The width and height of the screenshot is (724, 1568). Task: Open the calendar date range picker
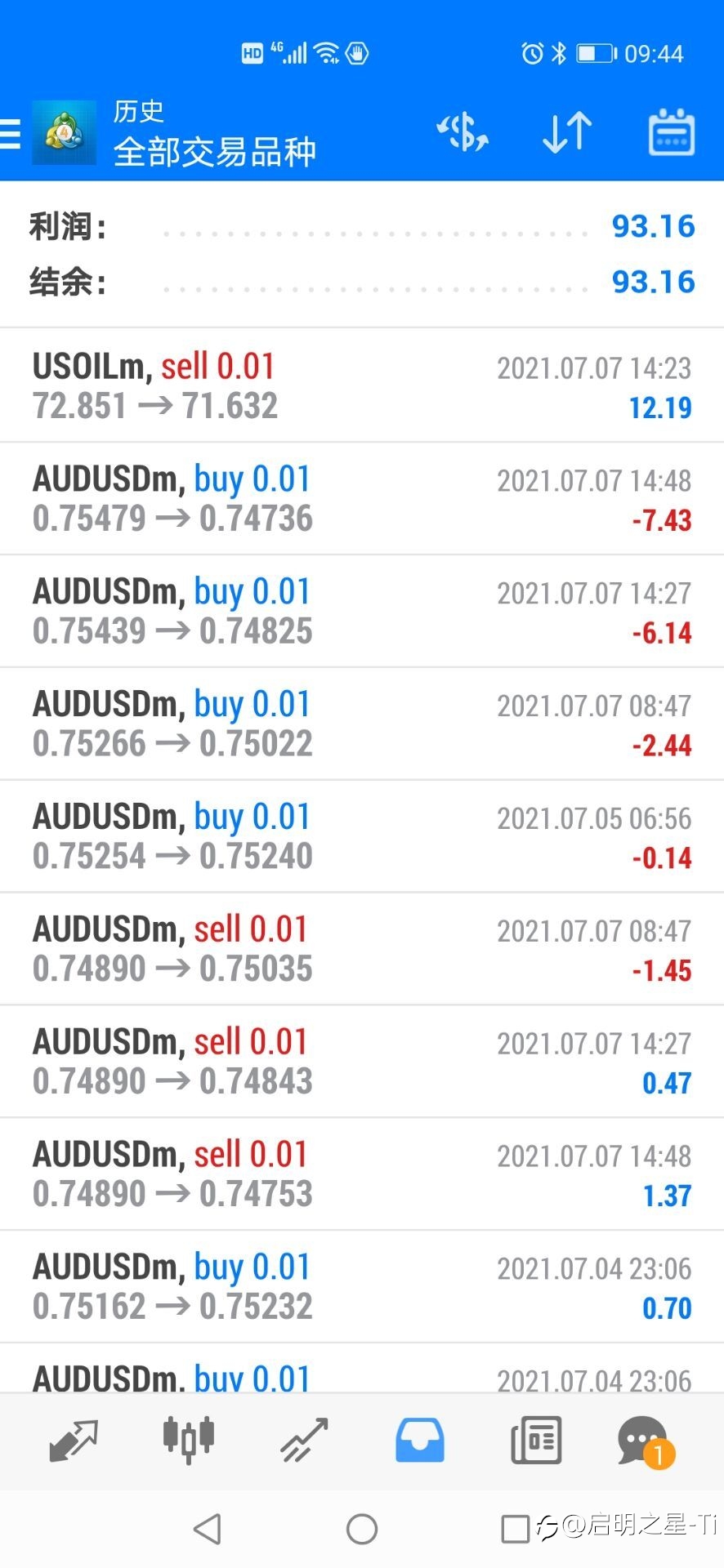click(x=671, y=132)
